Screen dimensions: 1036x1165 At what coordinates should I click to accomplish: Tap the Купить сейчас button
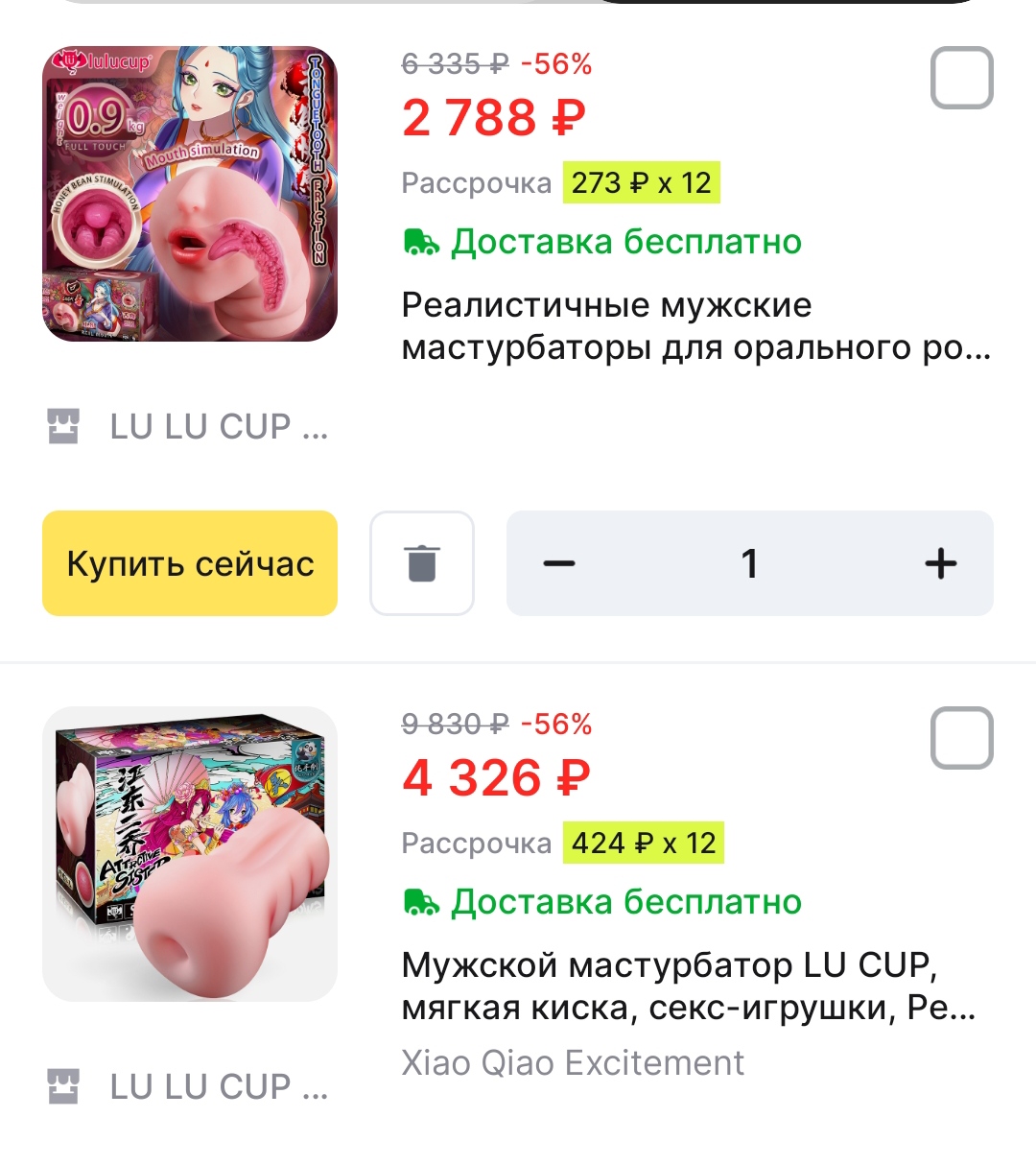(x=190, y=563)
